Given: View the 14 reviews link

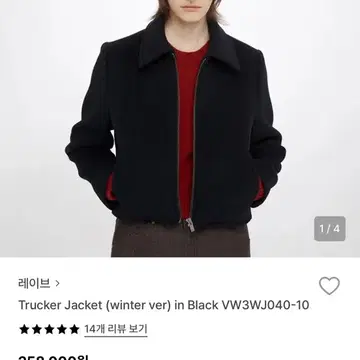Looking at the screenshot, I should point(116,329).
